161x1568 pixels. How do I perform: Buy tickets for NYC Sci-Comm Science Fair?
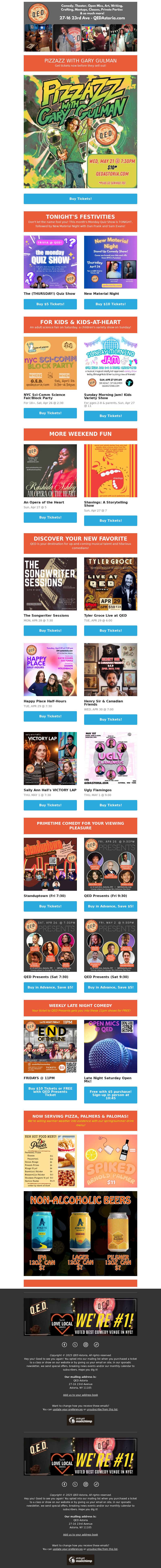point(50,413)
